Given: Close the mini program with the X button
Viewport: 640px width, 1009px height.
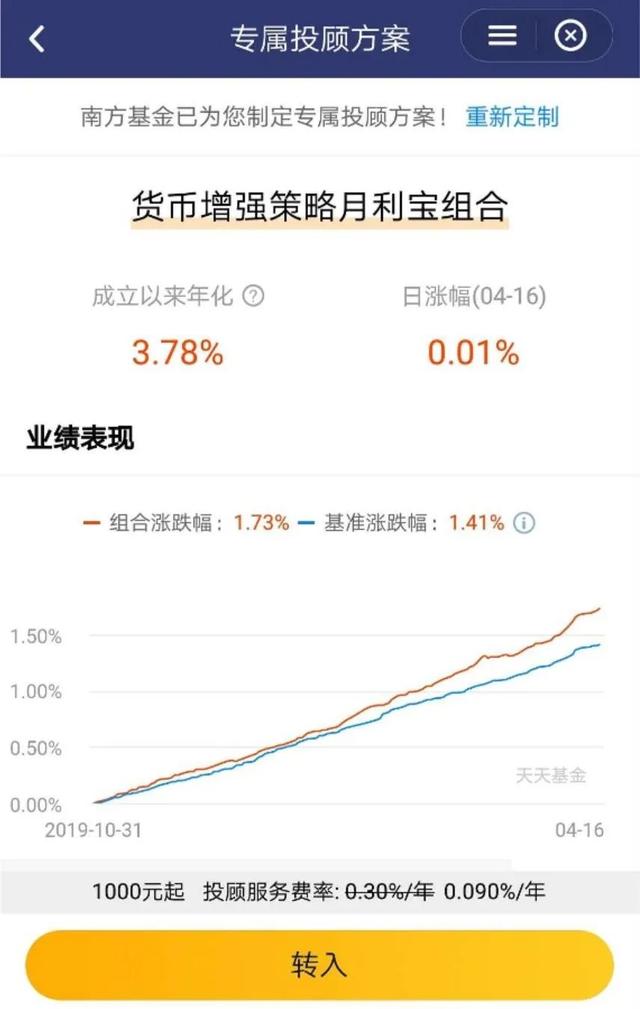Looking at the screenshot, I should click(570, 37).
